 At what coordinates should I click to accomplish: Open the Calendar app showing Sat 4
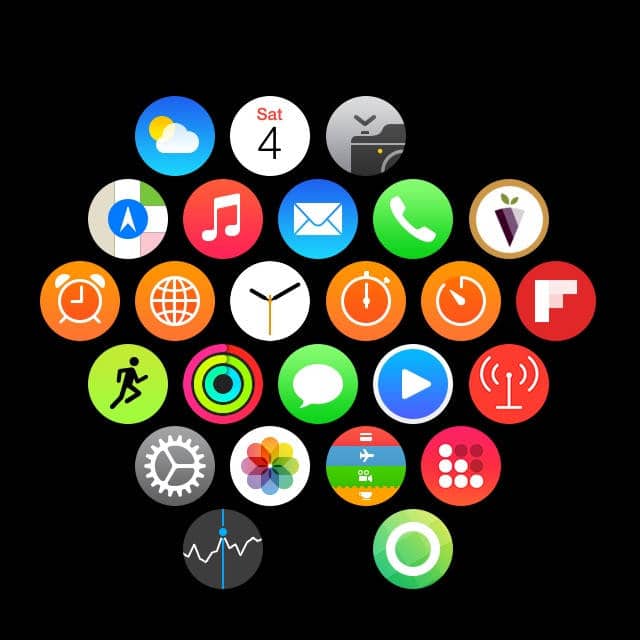(x=270, y=136)
